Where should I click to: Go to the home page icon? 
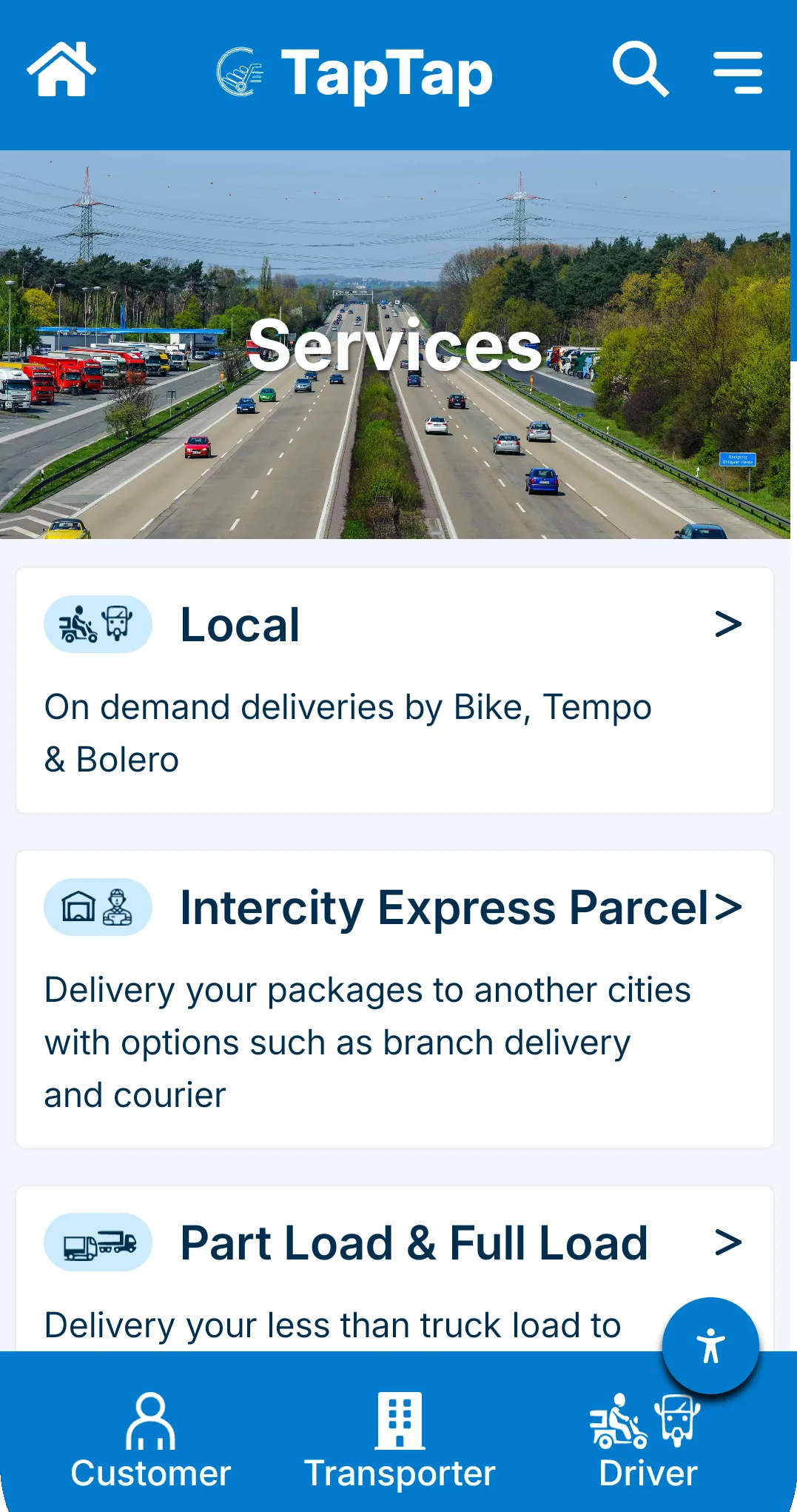(x=61, y=70)
